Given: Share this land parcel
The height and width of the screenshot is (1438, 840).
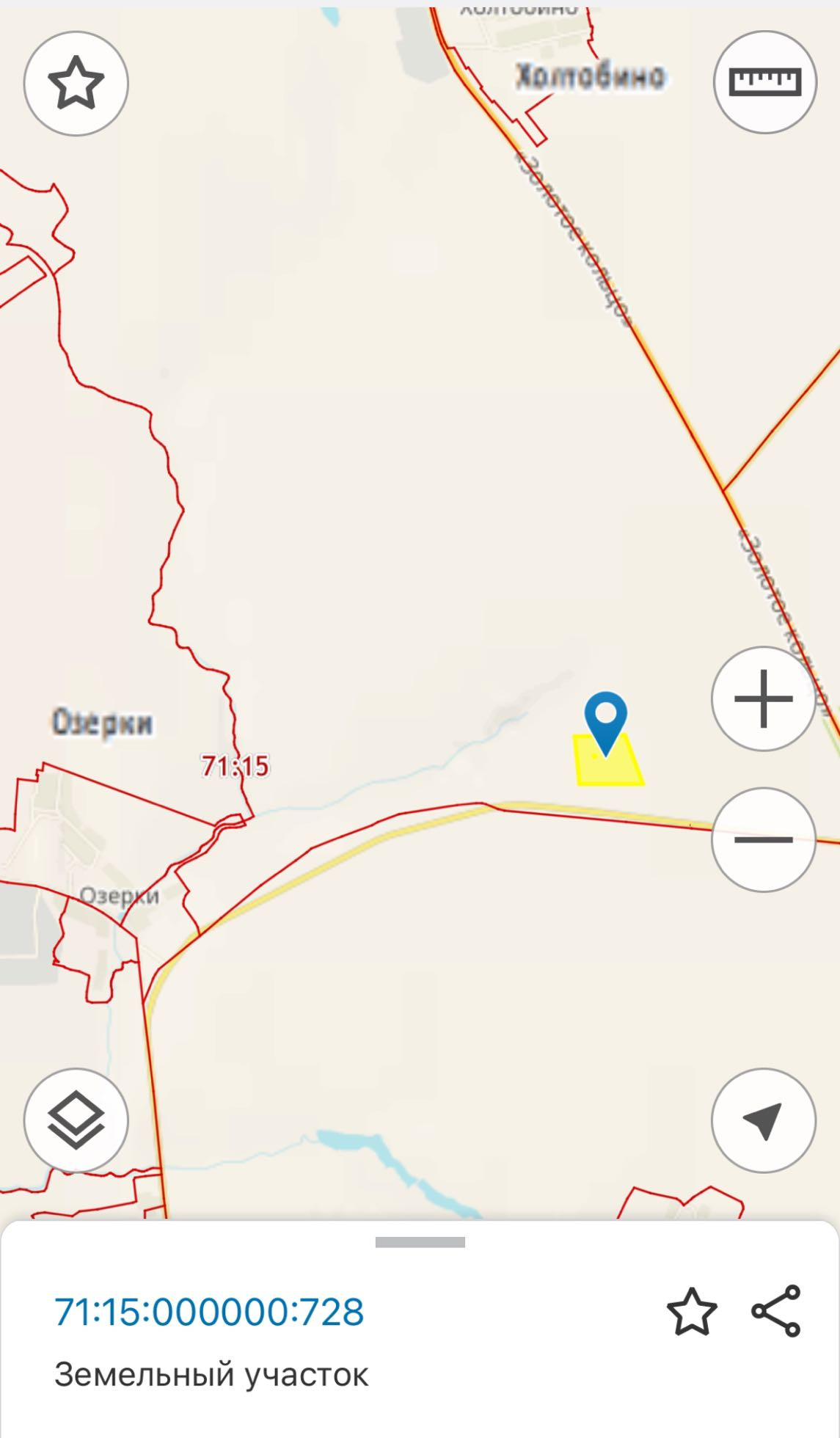Looking at the screenshot, I should tap(776, 1311).
